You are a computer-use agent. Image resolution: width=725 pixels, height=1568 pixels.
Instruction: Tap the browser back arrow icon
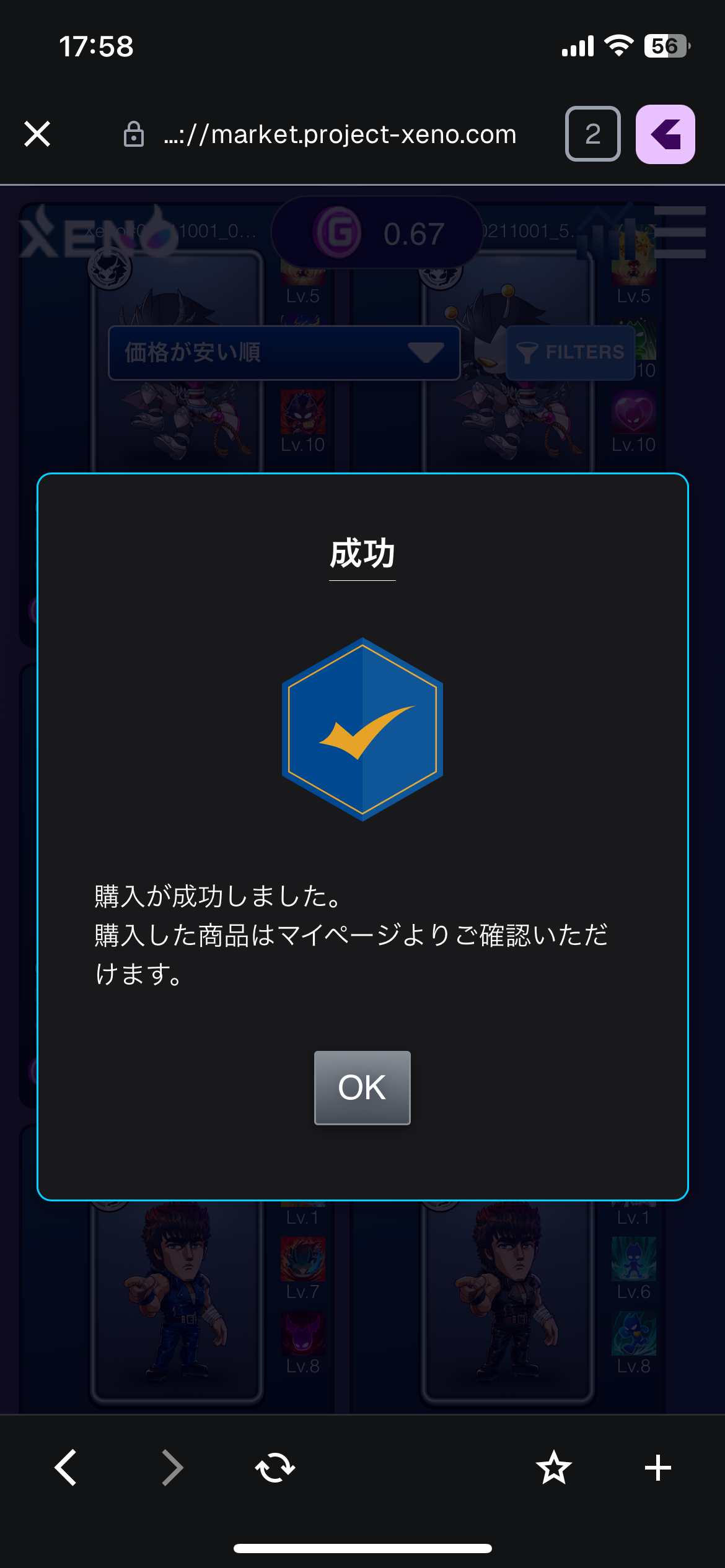(x=65, y=1468)
